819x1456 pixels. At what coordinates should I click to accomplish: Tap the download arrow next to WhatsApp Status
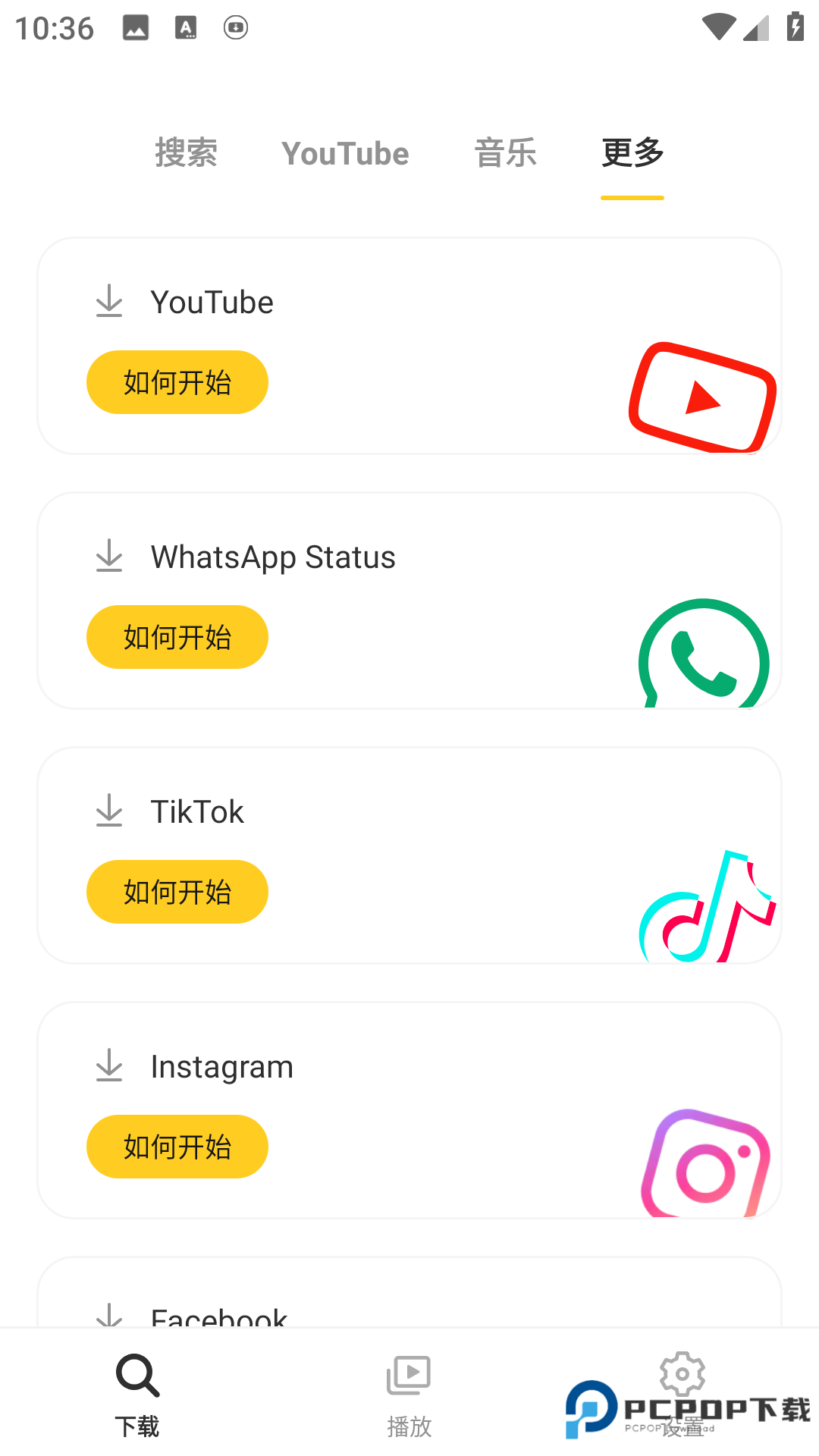point(108,556)
